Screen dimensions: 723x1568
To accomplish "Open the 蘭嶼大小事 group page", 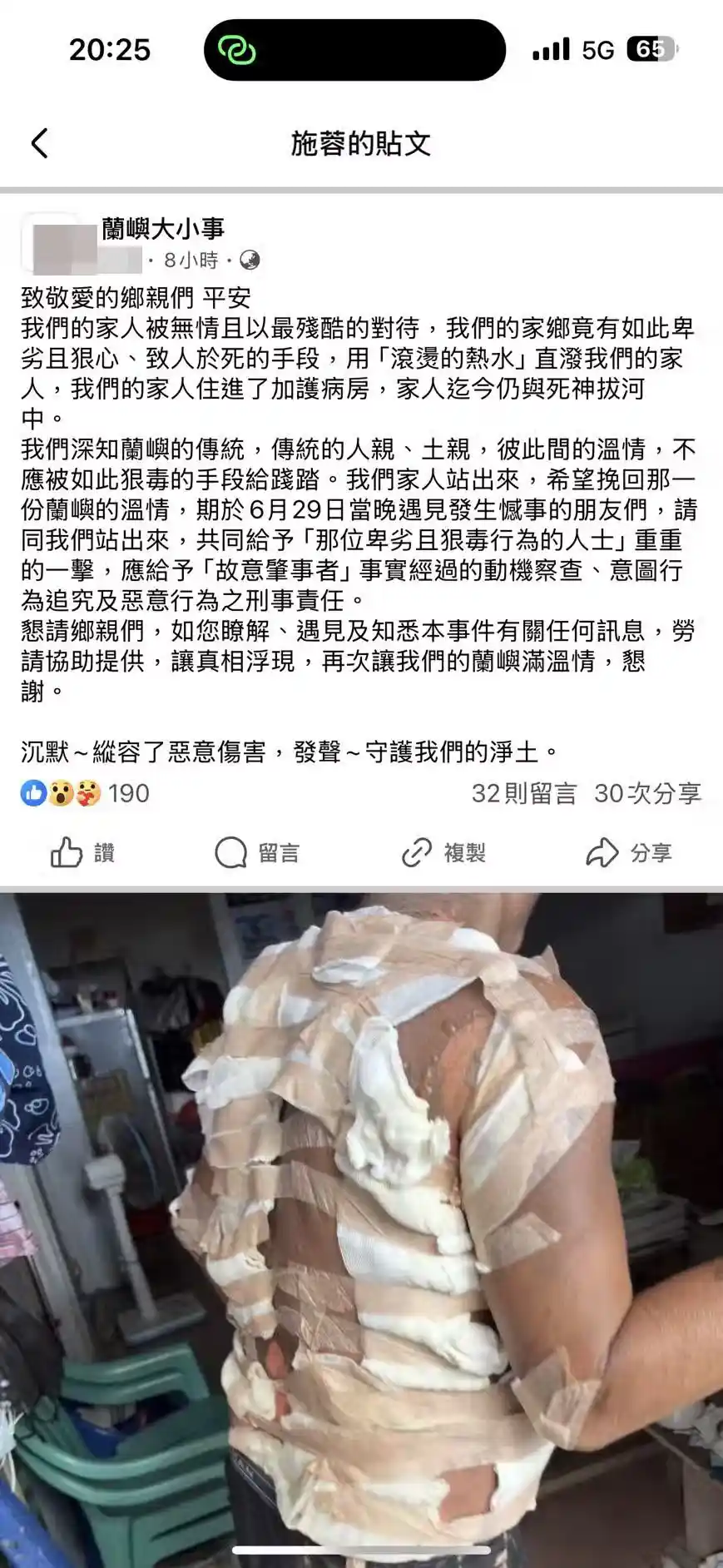I will 163,228.
